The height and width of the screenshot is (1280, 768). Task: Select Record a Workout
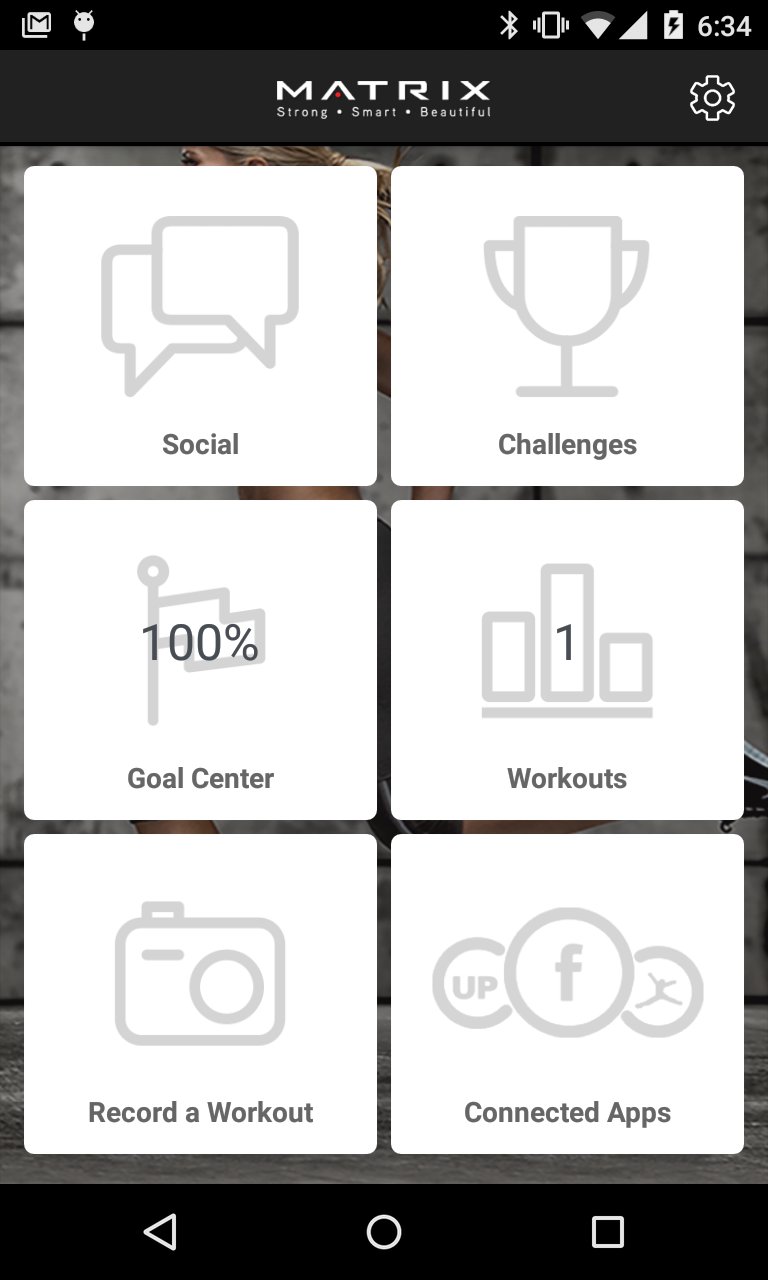pyautogui.click(x=200, y=994)
